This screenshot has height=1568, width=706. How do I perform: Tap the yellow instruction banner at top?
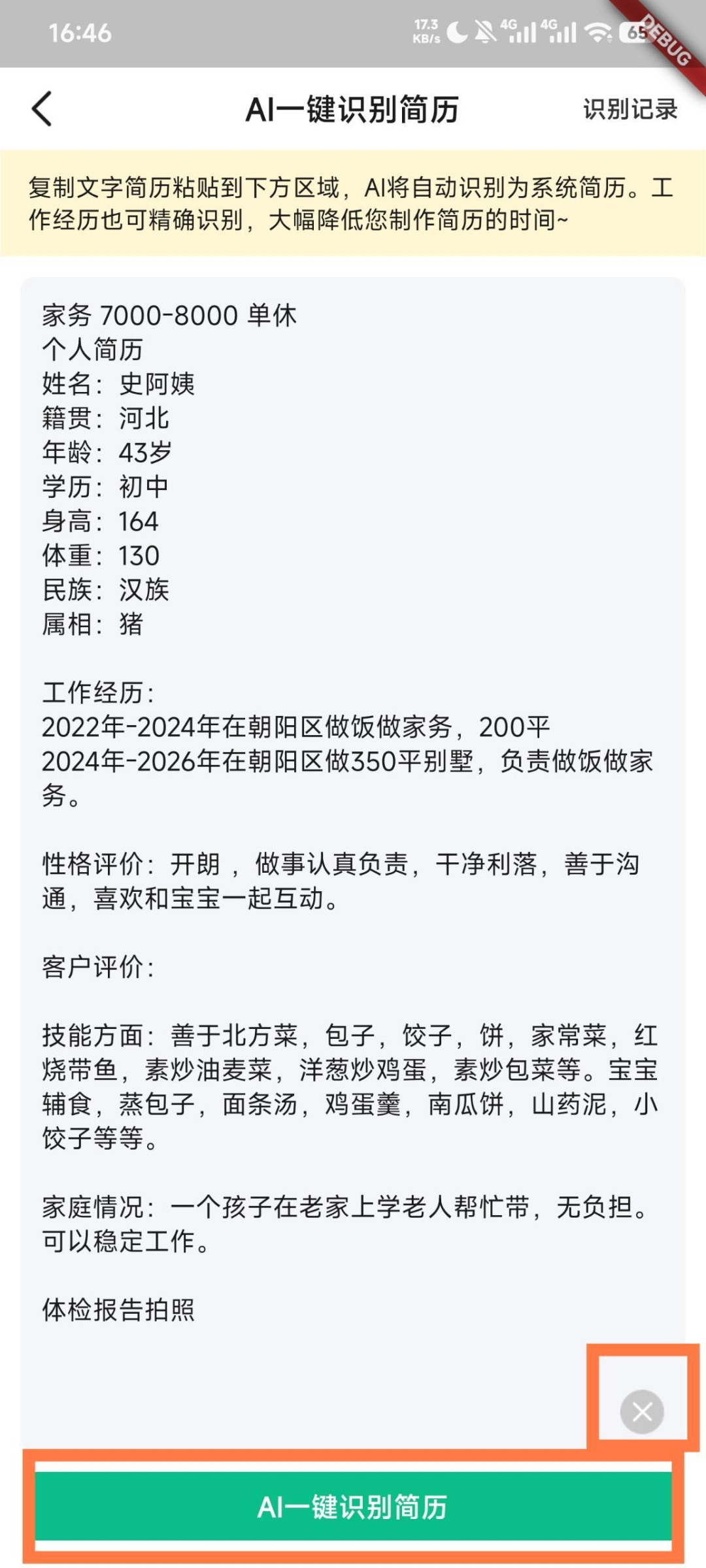pyautogui.click(x=353, y=204)
